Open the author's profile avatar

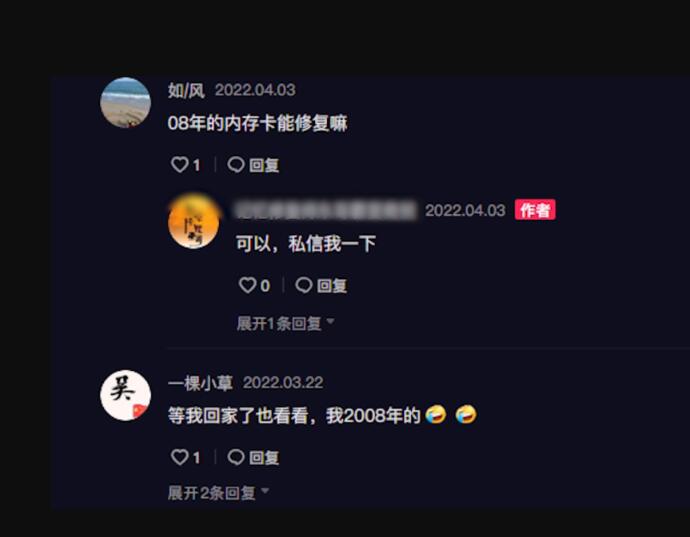pos(194,222)
